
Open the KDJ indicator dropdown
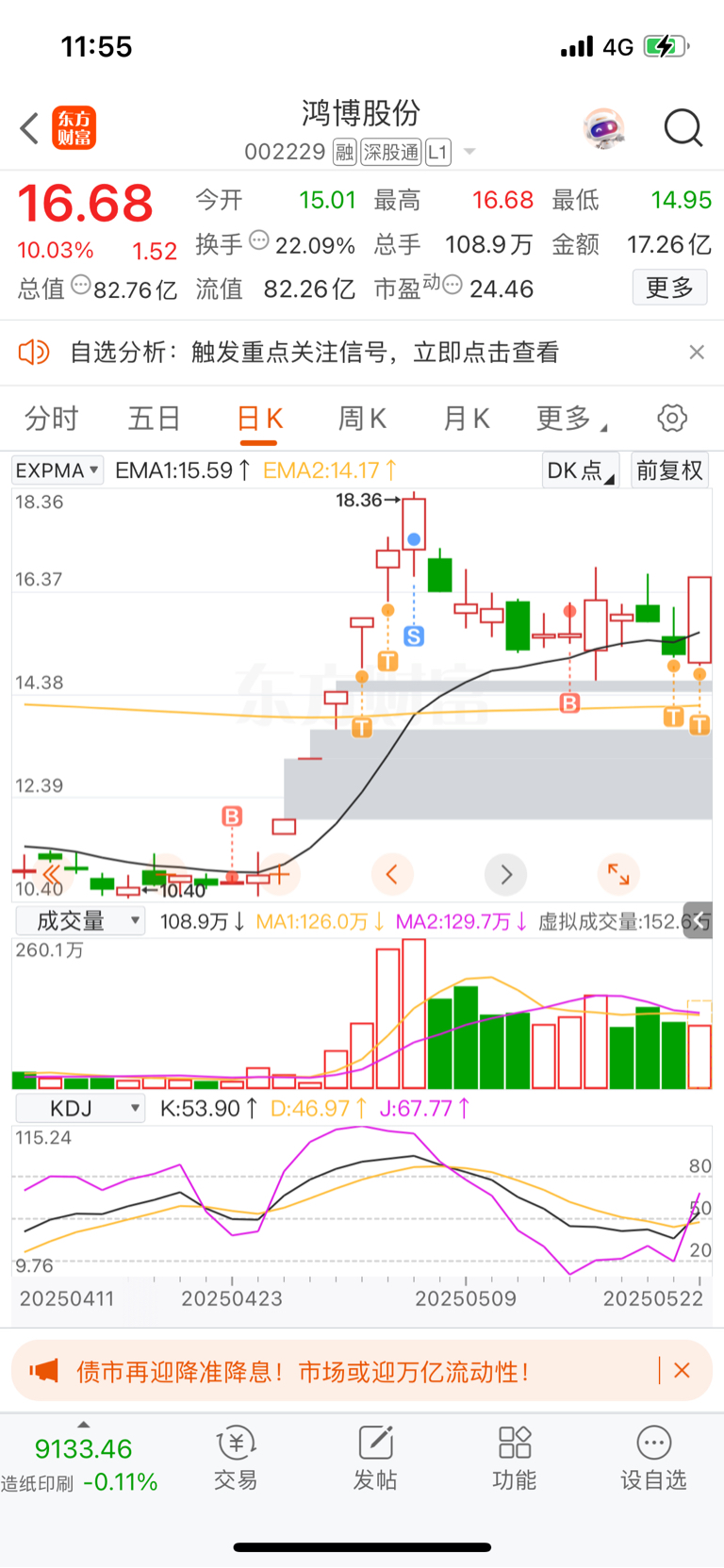click(x=80, y=1108)
